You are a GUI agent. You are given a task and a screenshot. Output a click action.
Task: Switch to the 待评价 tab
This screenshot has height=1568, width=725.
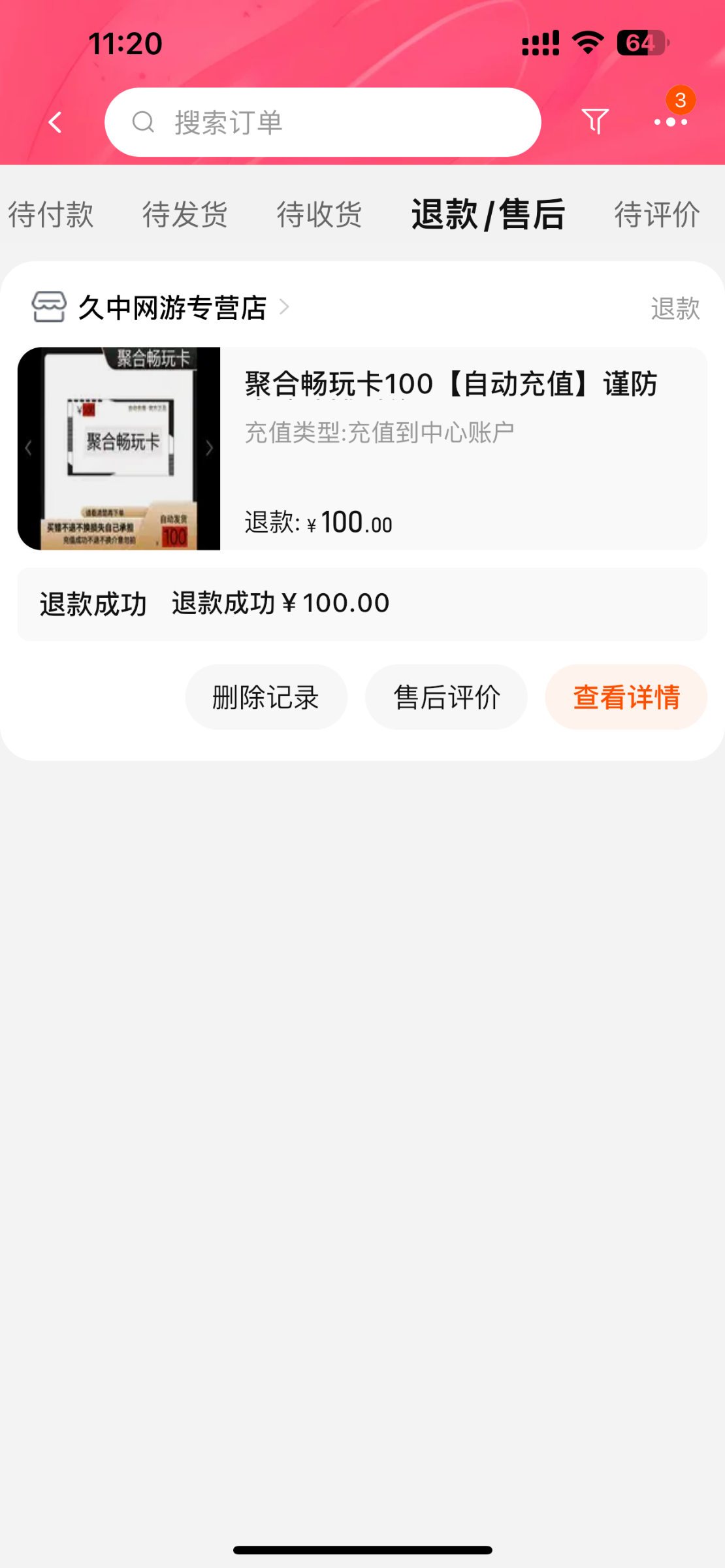pyautogui.click(x=656, y=214)
